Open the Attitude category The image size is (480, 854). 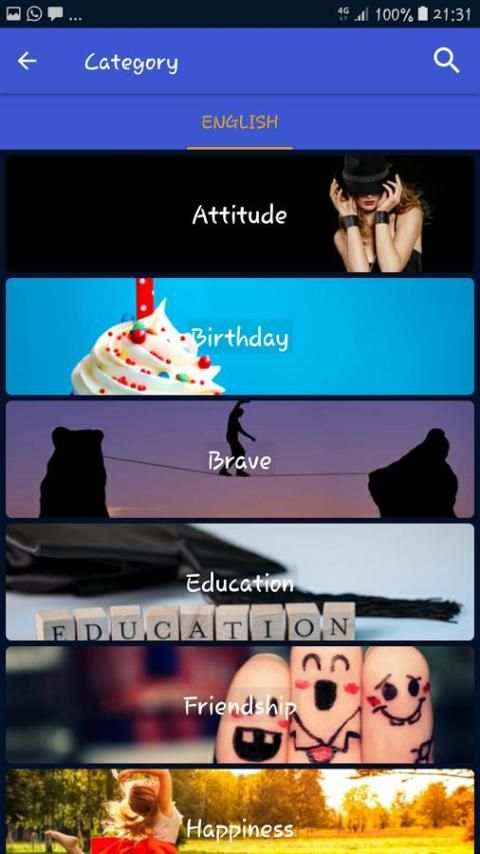(240, 214)
